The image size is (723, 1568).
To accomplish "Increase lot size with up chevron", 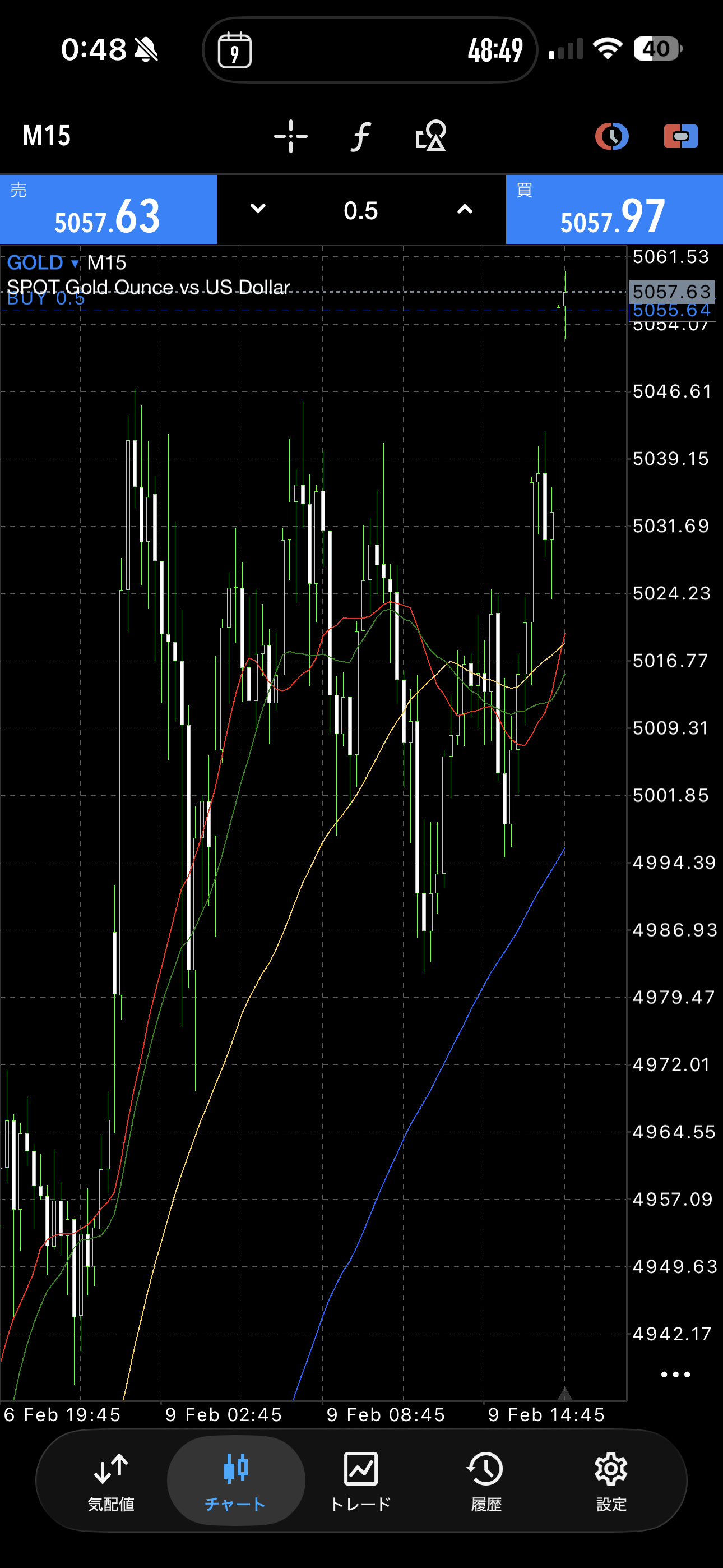I will click(465, 209).
